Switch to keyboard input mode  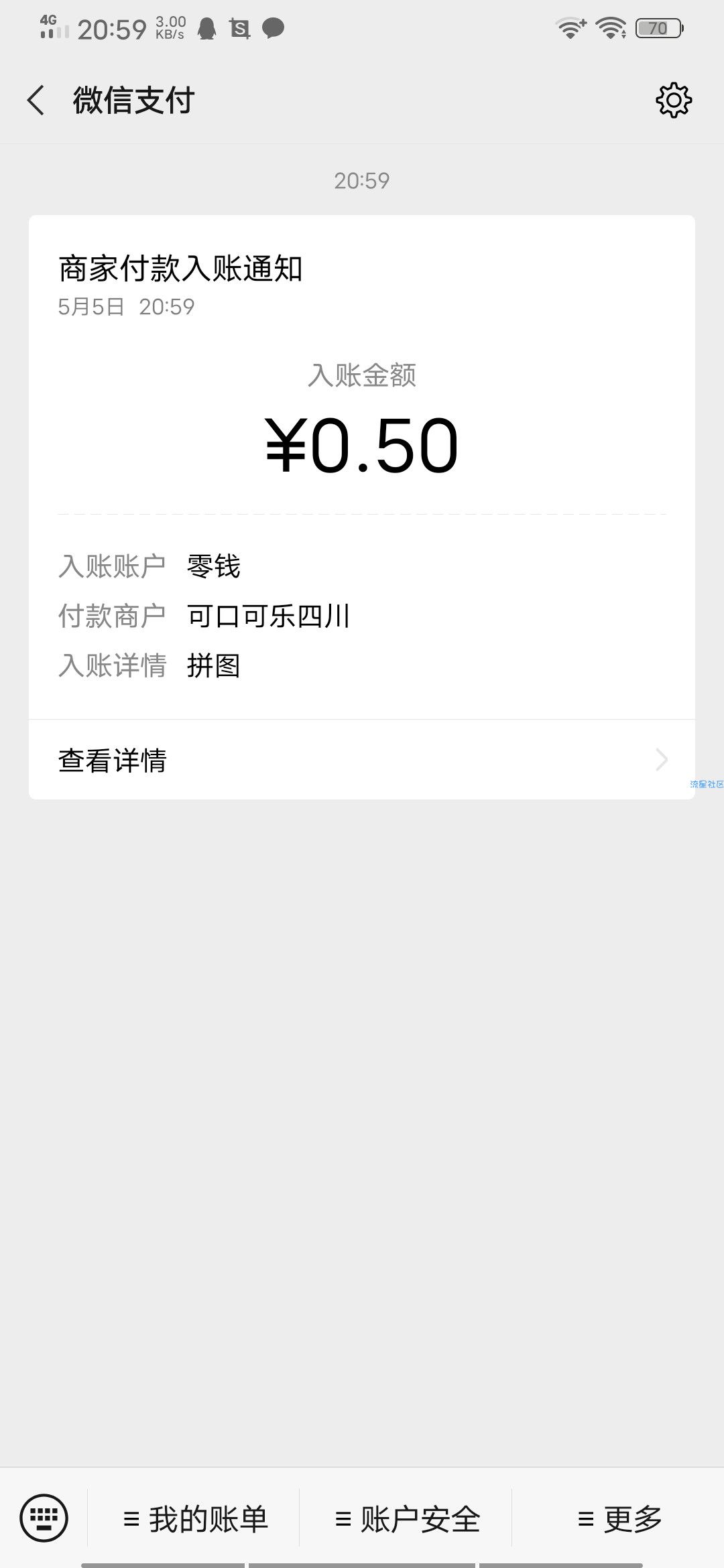pyautogui.click(x=44, y=1518)
